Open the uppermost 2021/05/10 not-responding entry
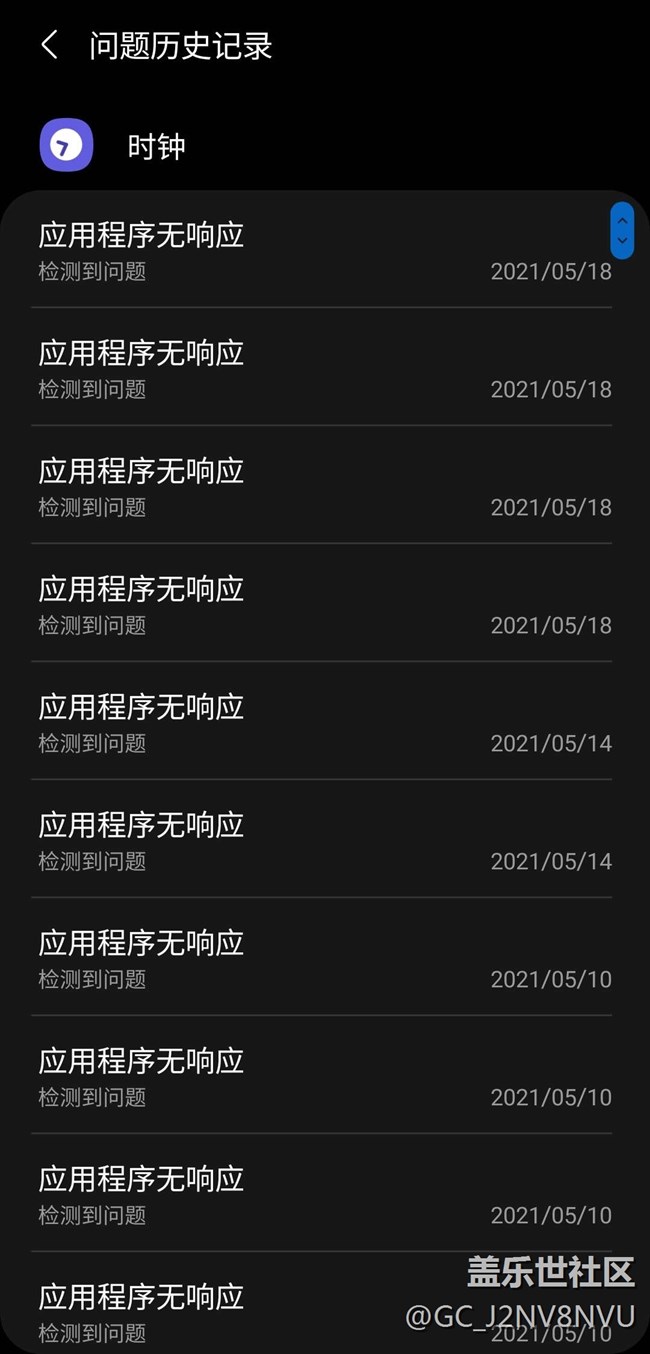The width and height of the screenshot is (650, 1354). click(x=321, y=957)
